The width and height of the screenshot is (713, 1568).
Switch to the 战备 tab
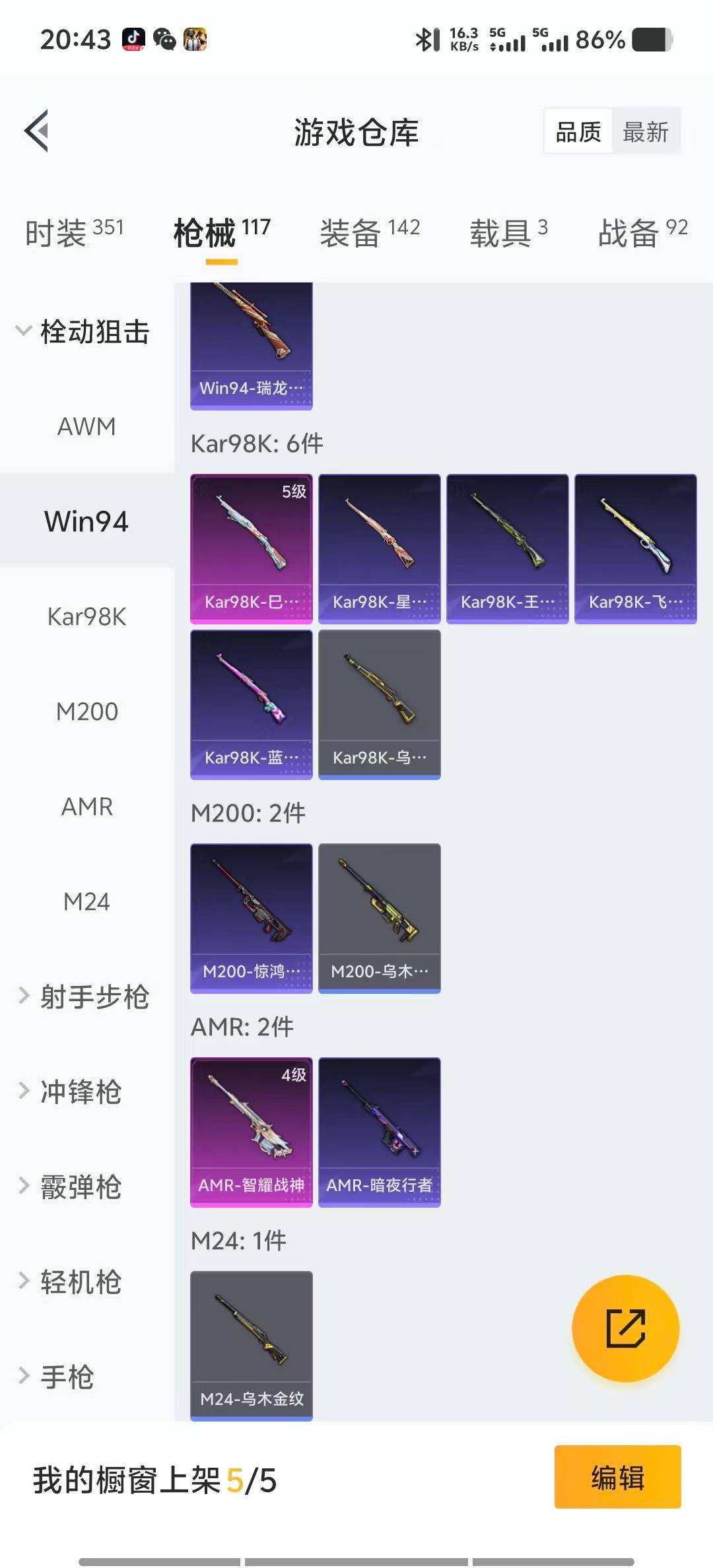(x=642, y=232)
